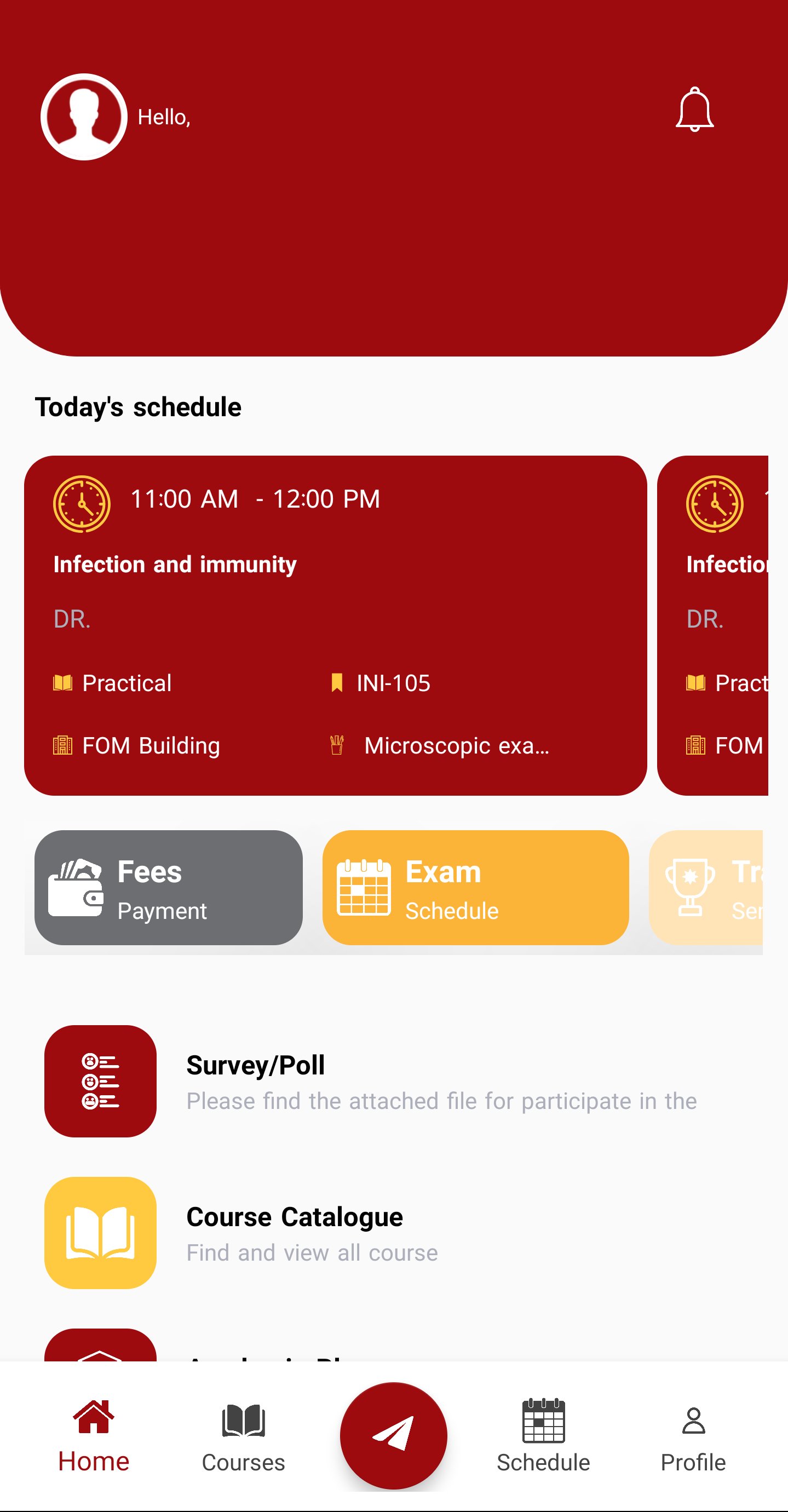Open the notifications bell
This screenshot has height=1512, width=788.
(x=694, y=111)
